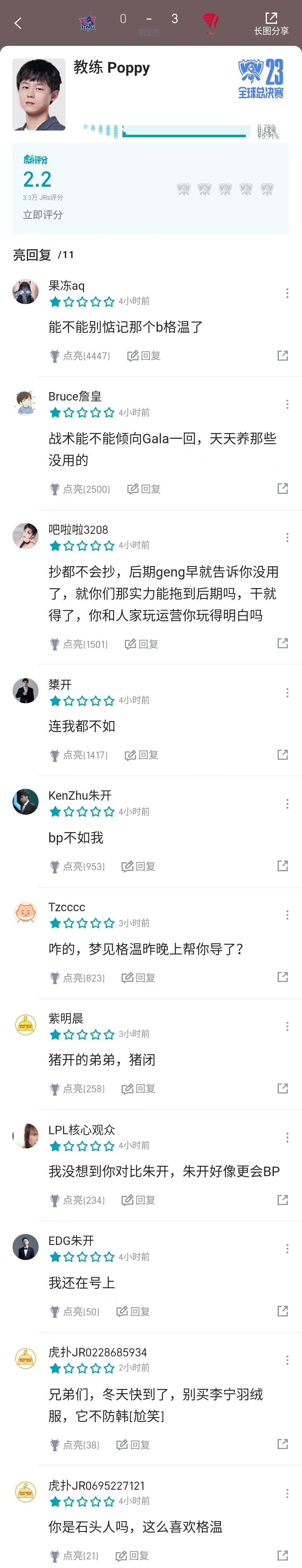This screenshot has height=1568, width=302.
Task: Like Bruce詹皇's comment with 点亮
Action: pyautogui.click(x=80, y=489)
